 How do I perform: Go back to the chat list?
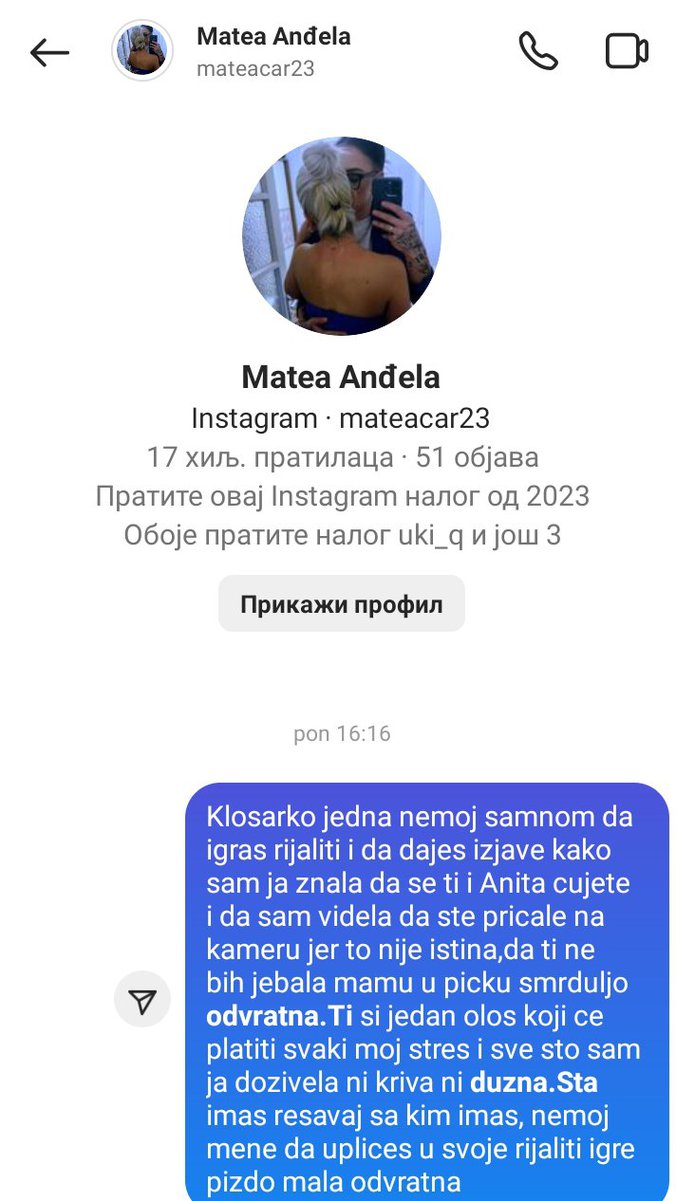point(49,52)
